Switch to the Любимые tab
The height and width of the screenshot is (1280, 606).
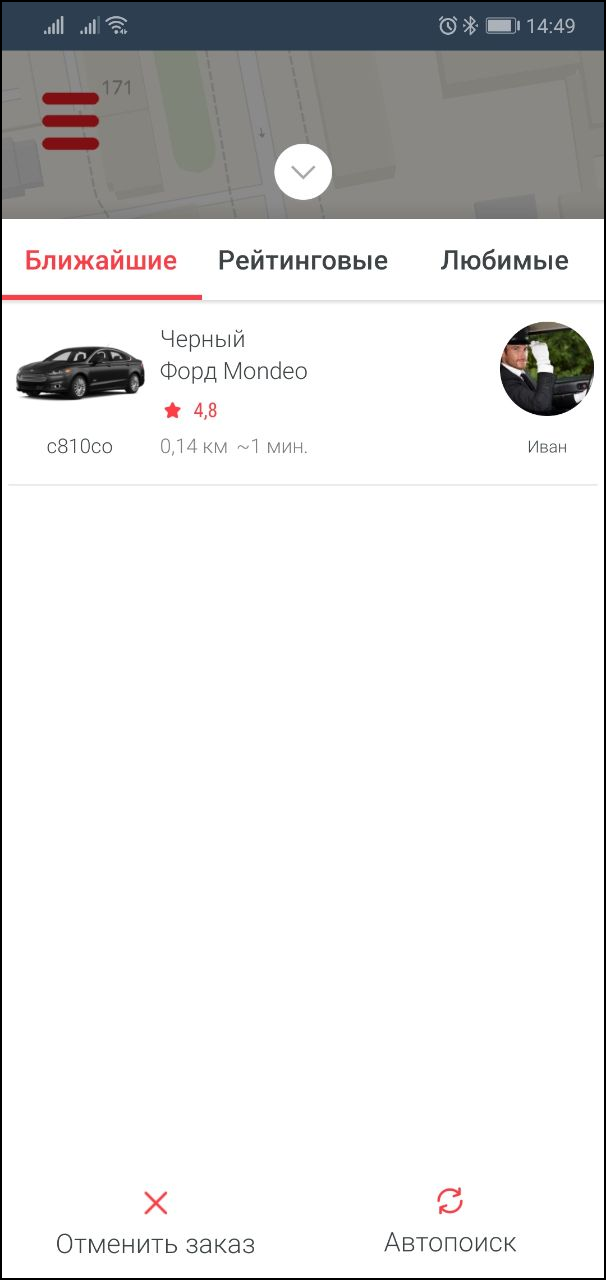coord(504,262)
